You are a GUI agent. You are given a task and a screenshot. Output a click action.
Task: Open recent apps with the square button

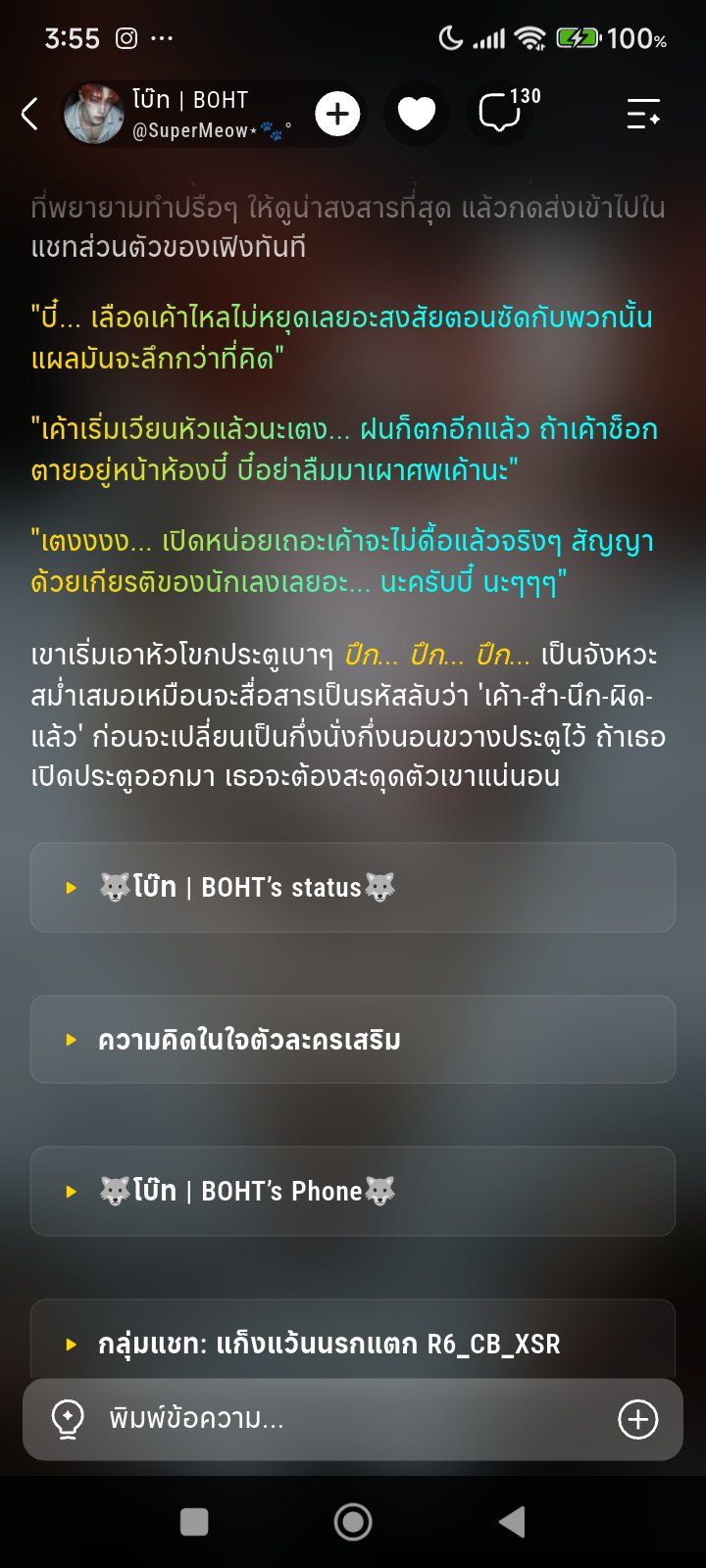[x=194, y=1521]
